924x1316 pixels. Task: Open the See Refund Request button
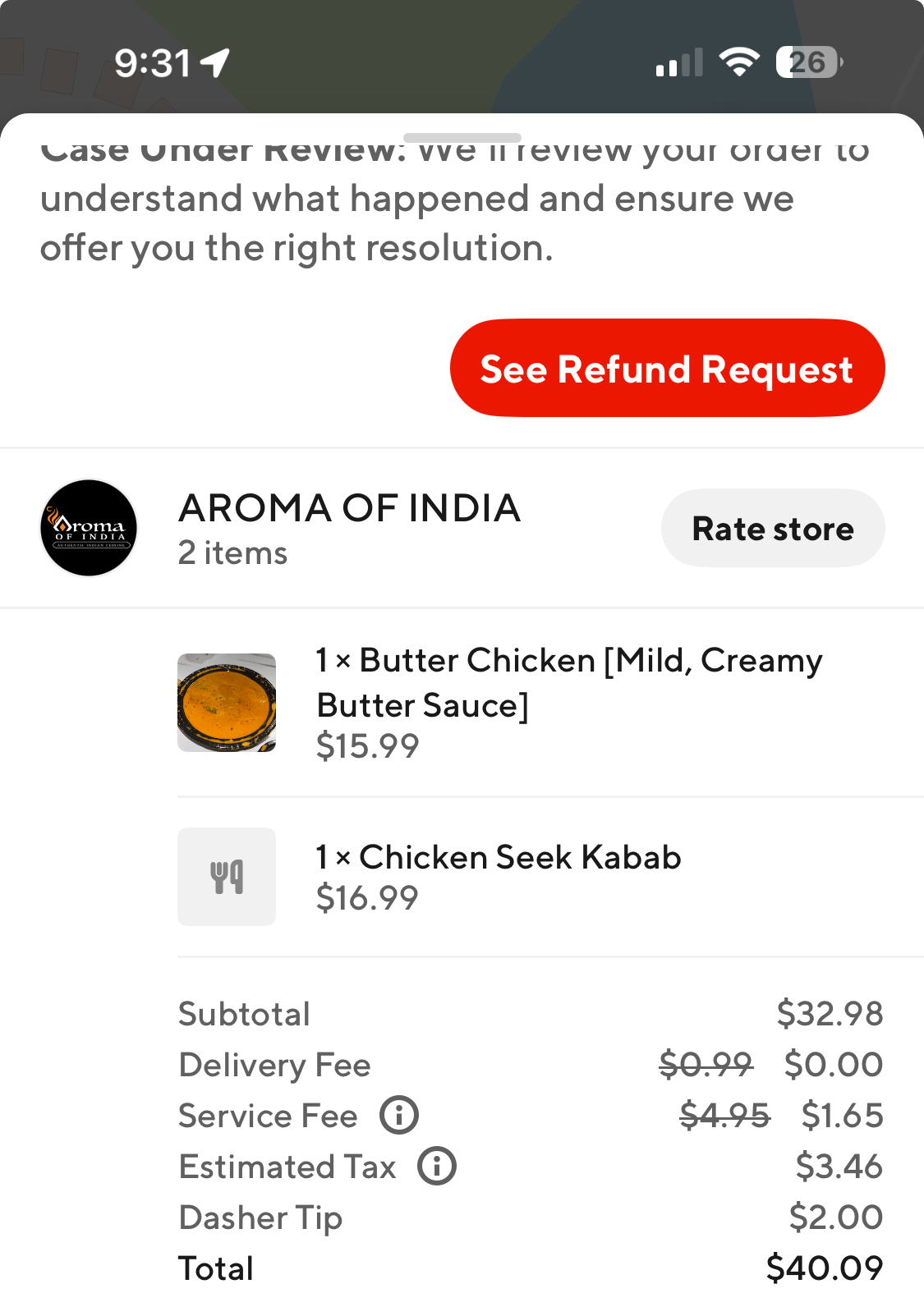click(667, 369)
